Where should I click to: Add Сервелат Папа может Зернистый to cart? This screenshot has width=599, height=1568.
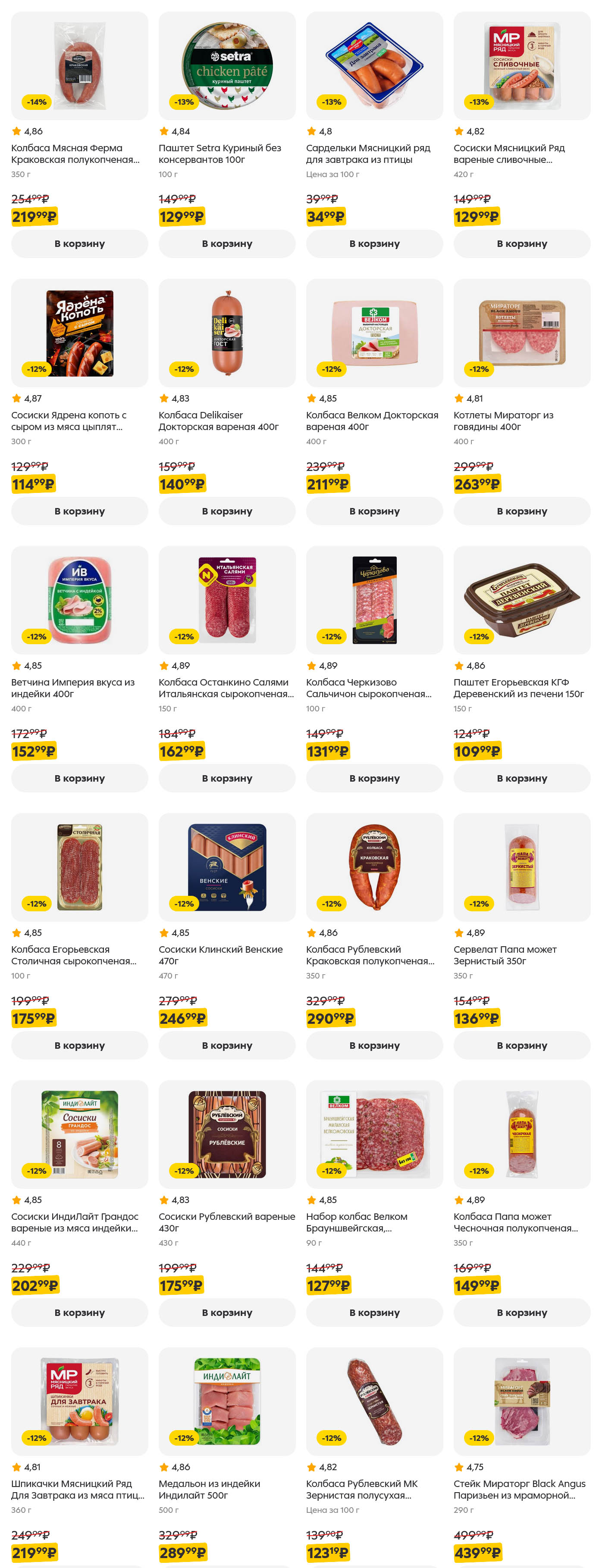pyautogui.click(x=521, y=1045)
